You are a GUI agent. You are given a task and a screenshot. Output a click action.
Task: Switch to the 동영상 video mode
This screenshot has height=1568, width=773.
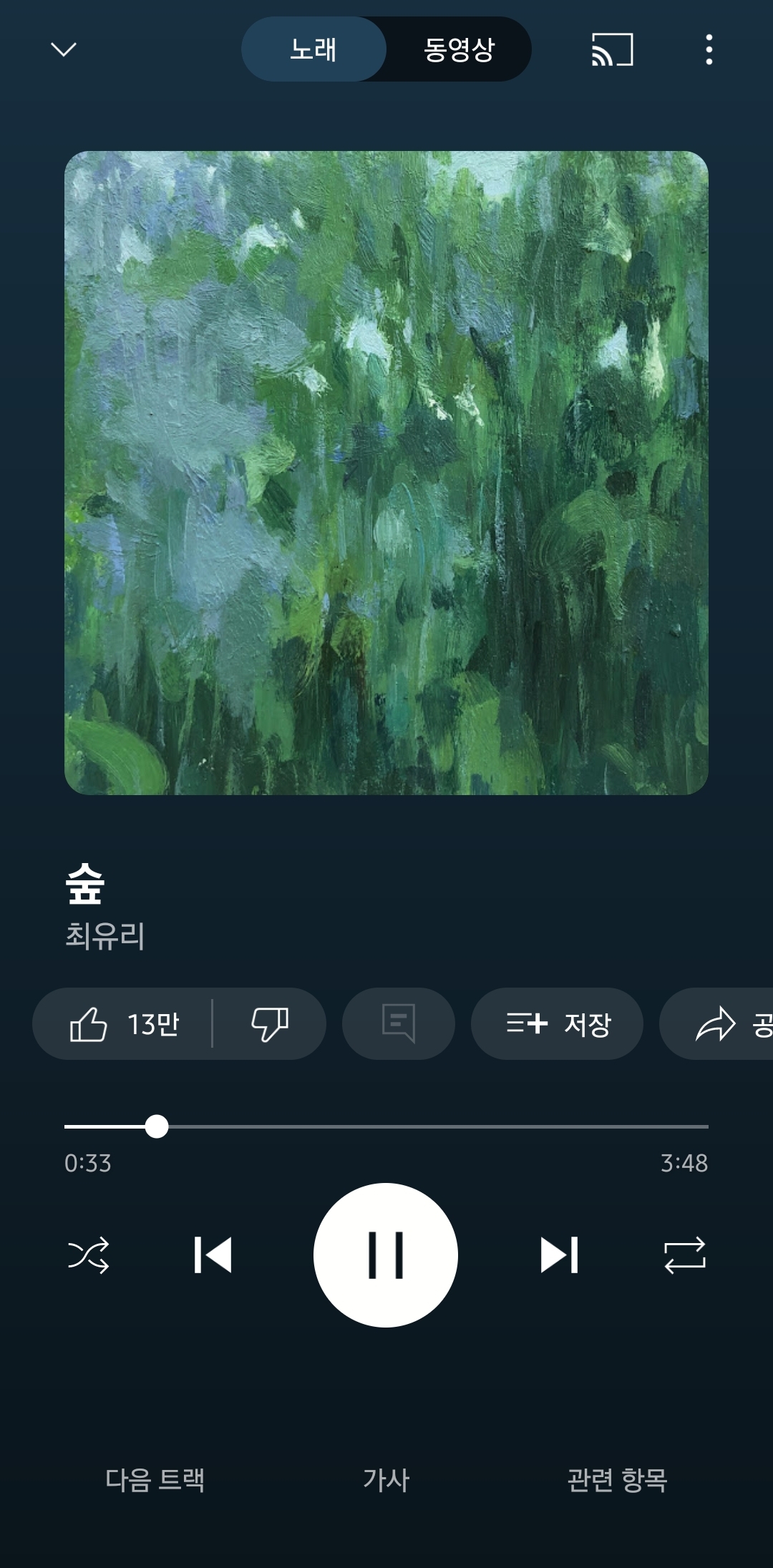click(x=459, y=49)
